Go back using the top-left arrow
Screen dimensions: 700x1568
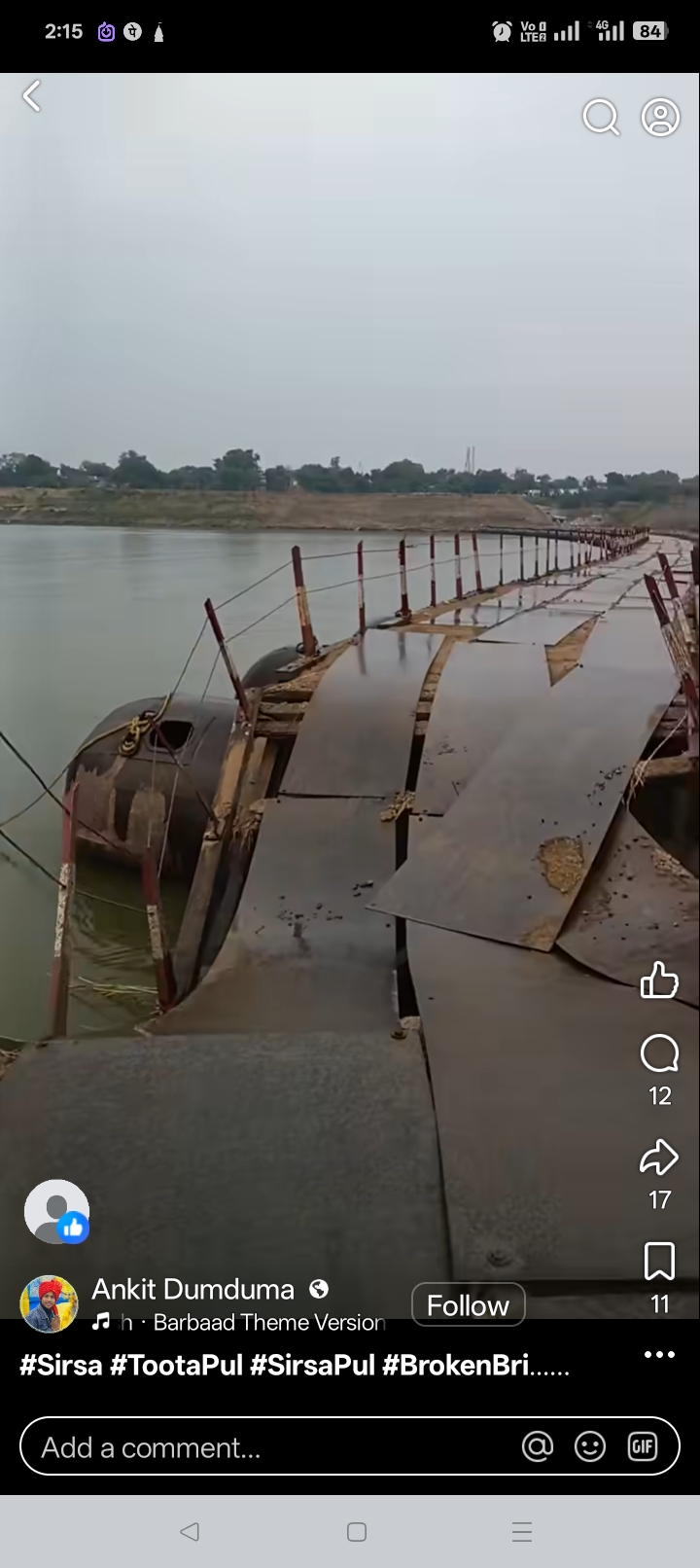pyautogui.click(x=32, y=96)
